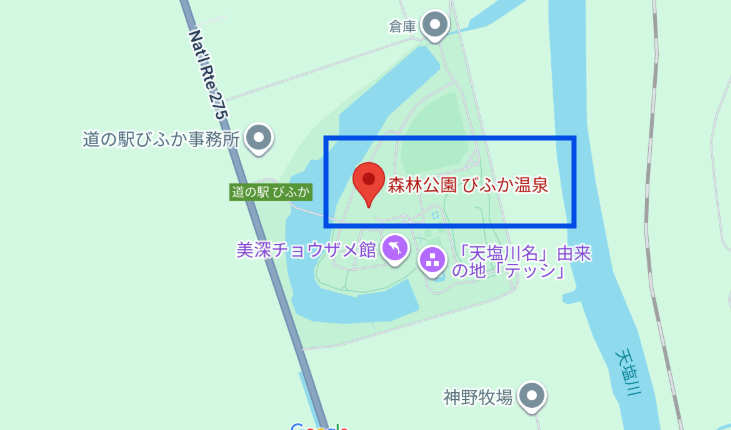The image size is (731, 430).
Task: Select the 神野牧場 place marker
Action: click(532, 397)
